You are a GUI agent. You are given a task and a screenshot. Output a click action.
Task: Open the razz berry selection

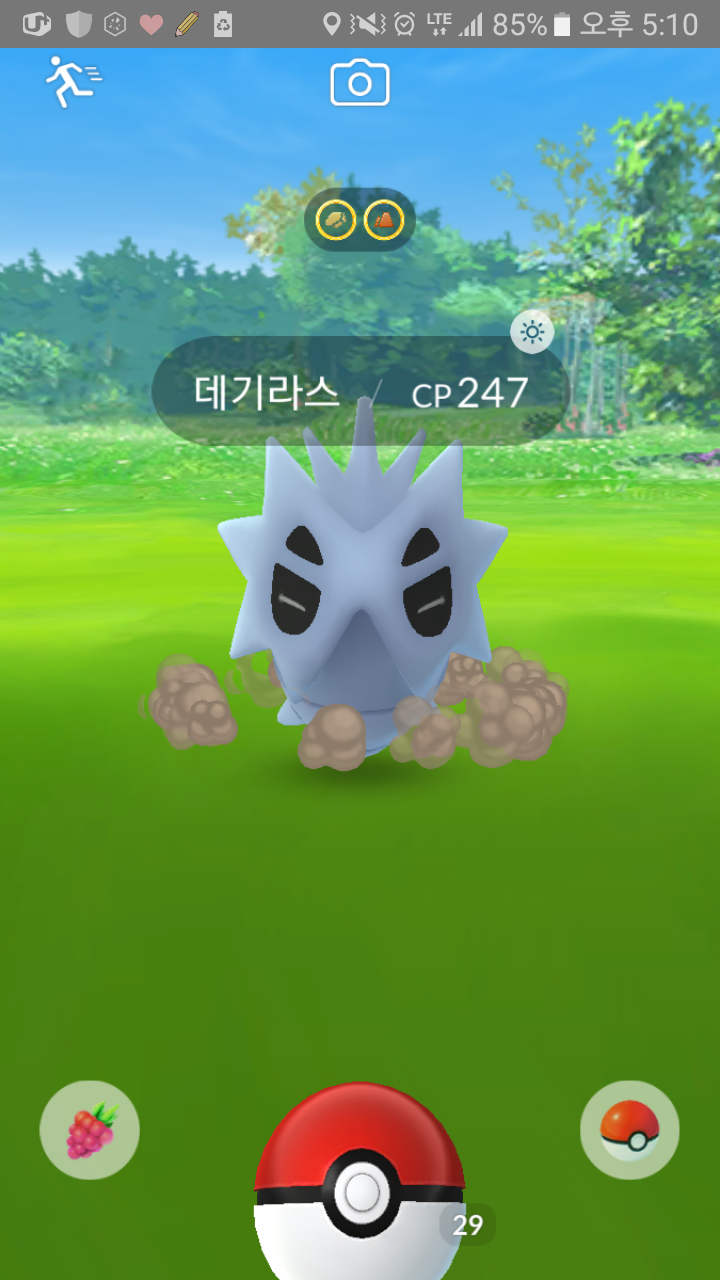[x=90, y=1130]
